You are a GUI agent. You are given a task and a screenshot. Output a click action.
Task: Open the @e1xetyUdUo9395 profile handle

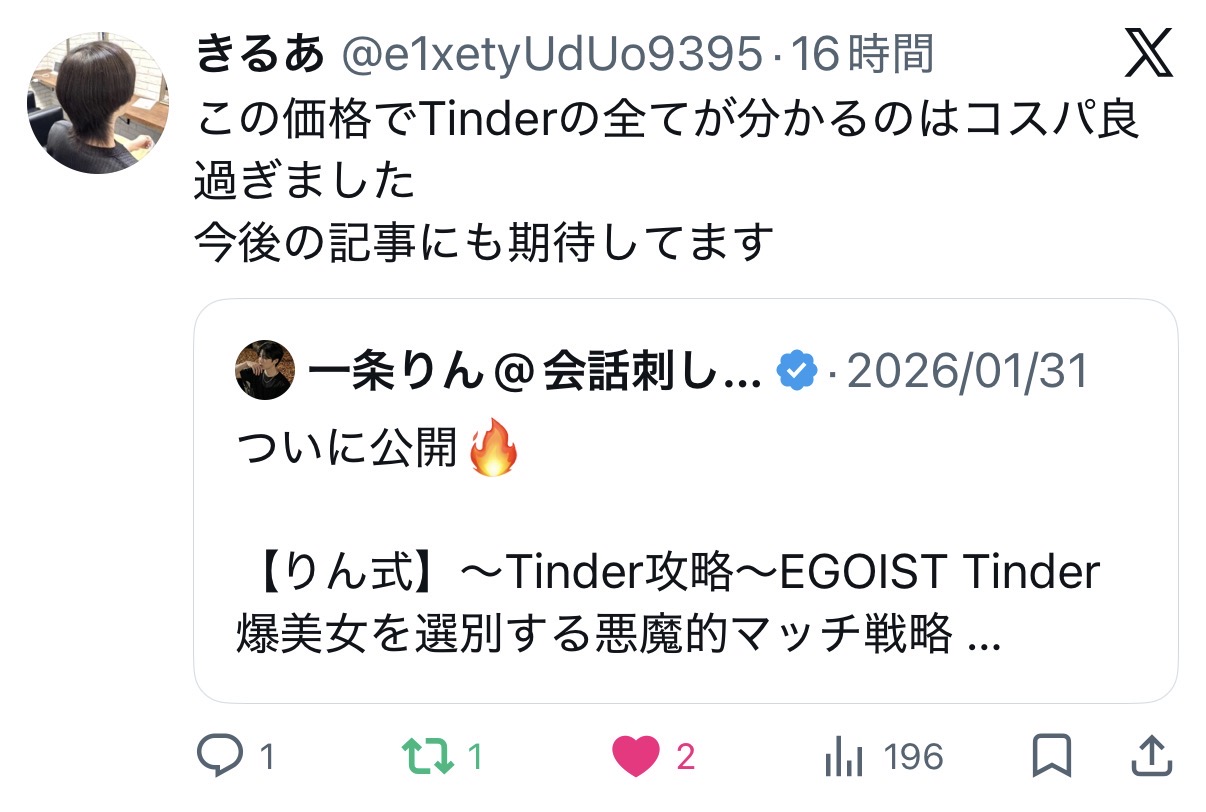[552, 55]
